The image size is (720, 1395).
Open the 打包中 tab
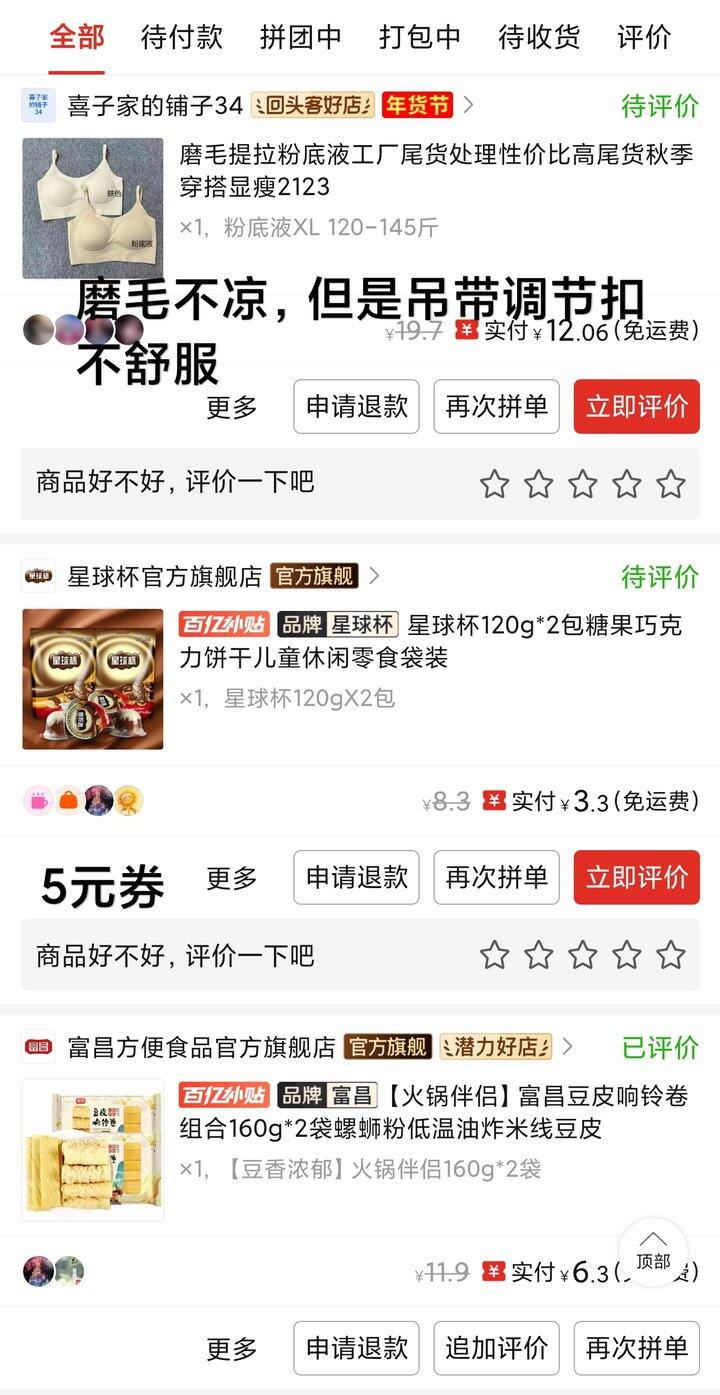420,37
